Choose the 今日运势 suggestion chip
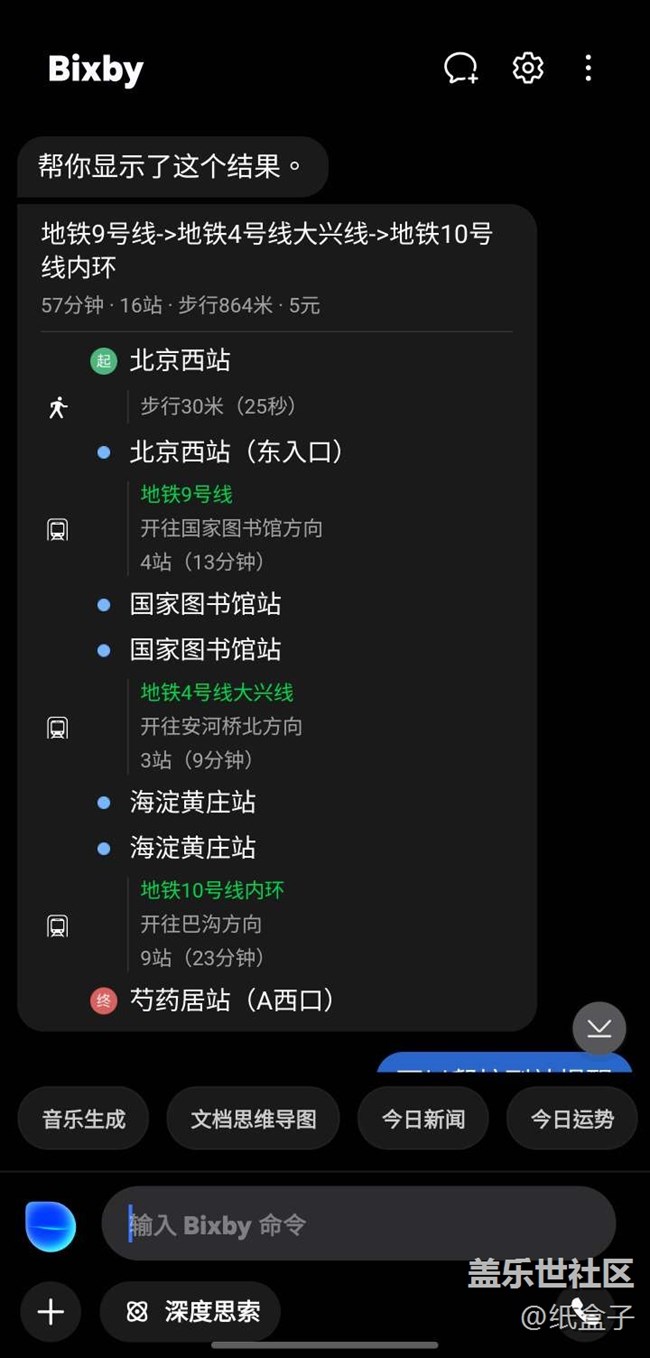Screen dimensions: 650x1358 point(571,1119)
